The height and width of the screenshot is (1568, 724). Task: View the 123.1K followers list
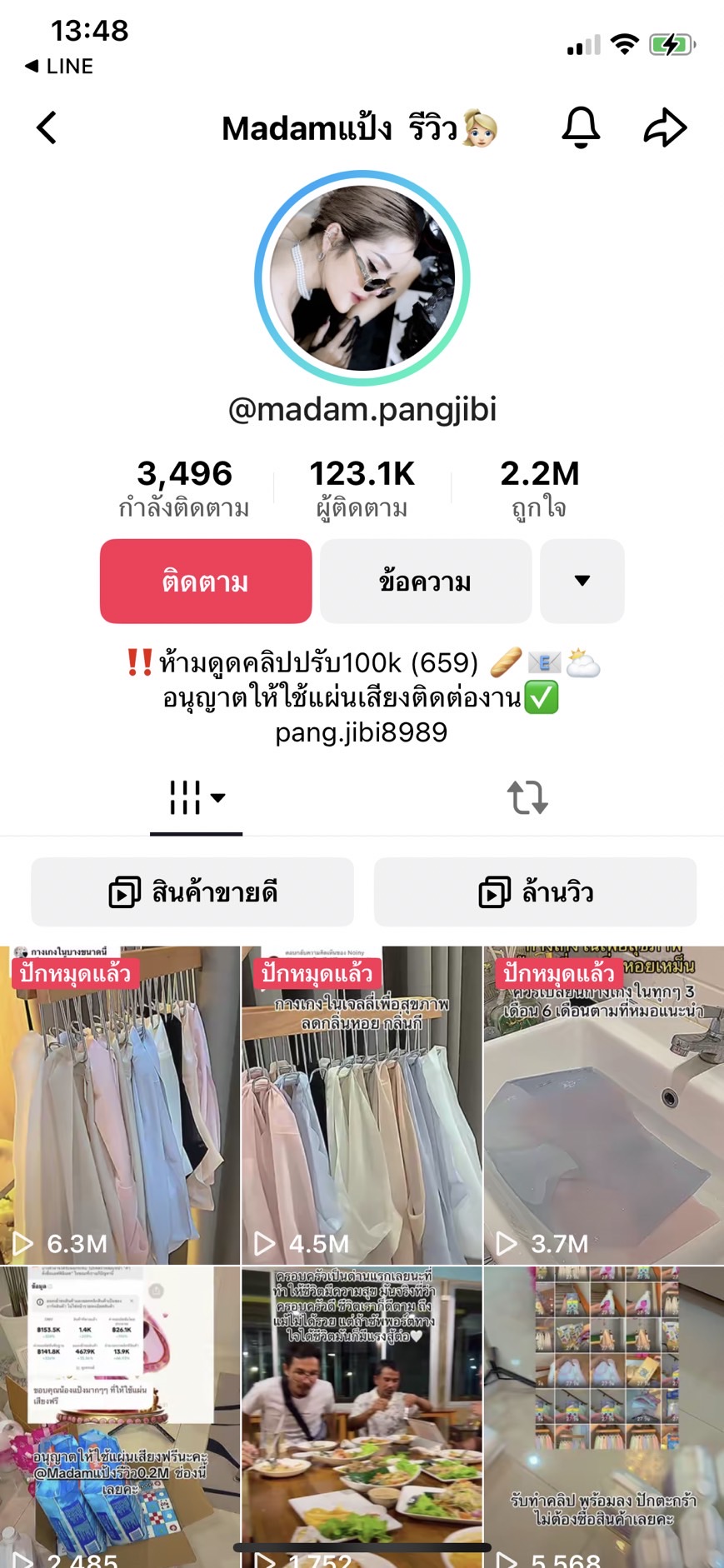(362, 487)
